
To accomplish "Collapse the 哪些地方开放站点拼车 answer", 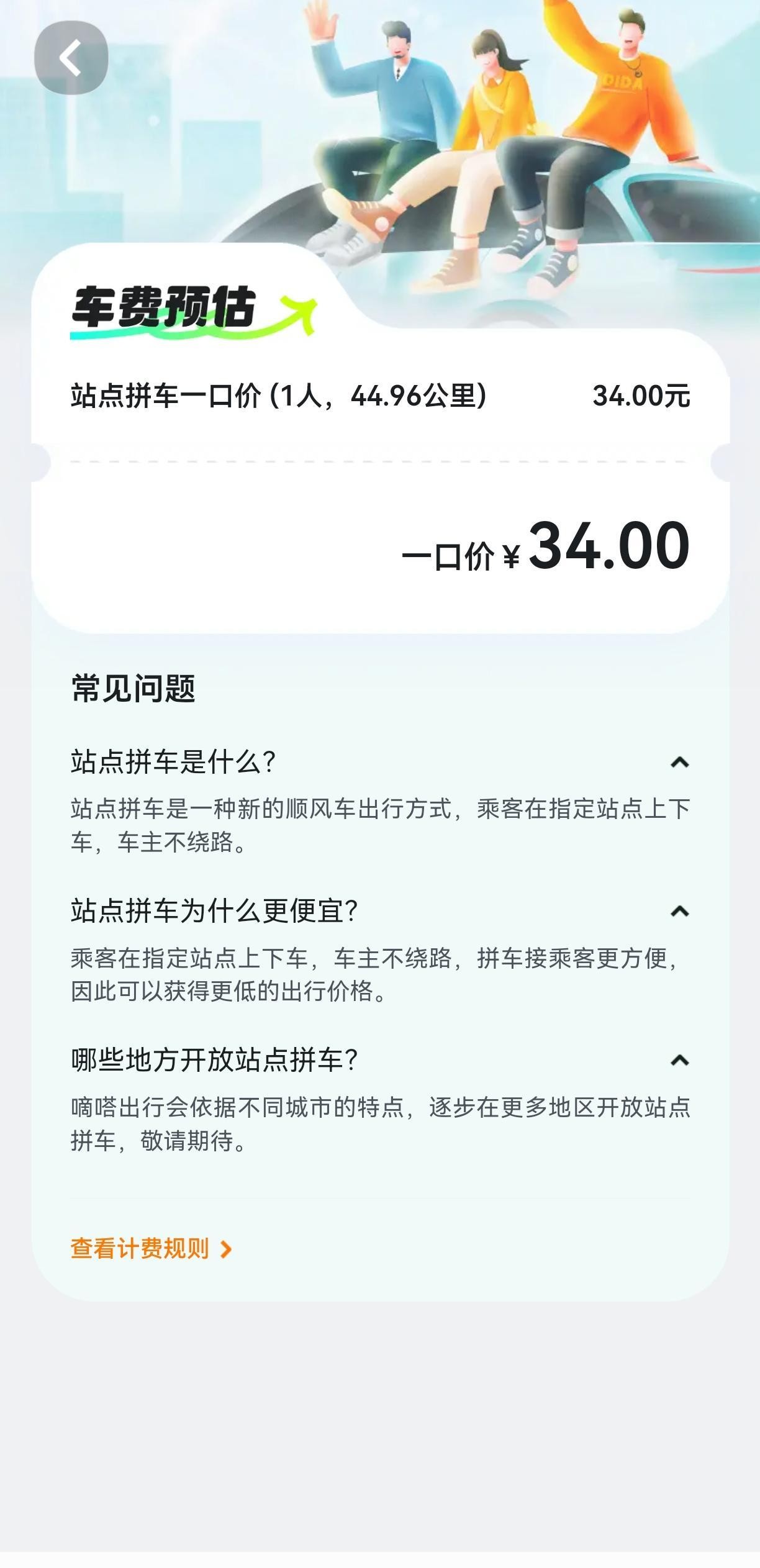I will coord(679,1060).
